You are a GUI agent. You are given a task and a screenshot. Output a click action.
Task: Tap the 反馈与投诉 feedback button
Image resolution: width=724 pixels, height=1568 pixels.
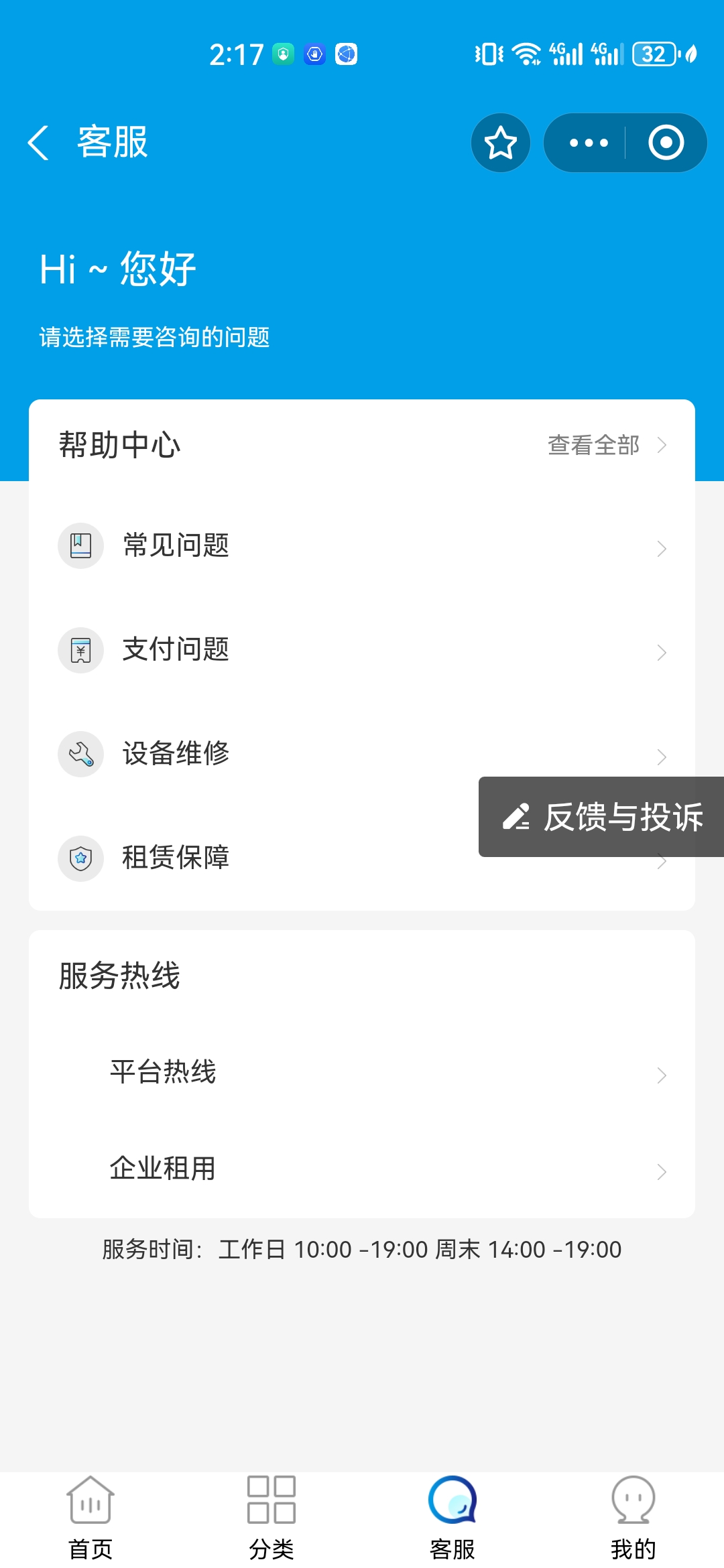coord(601,817)
